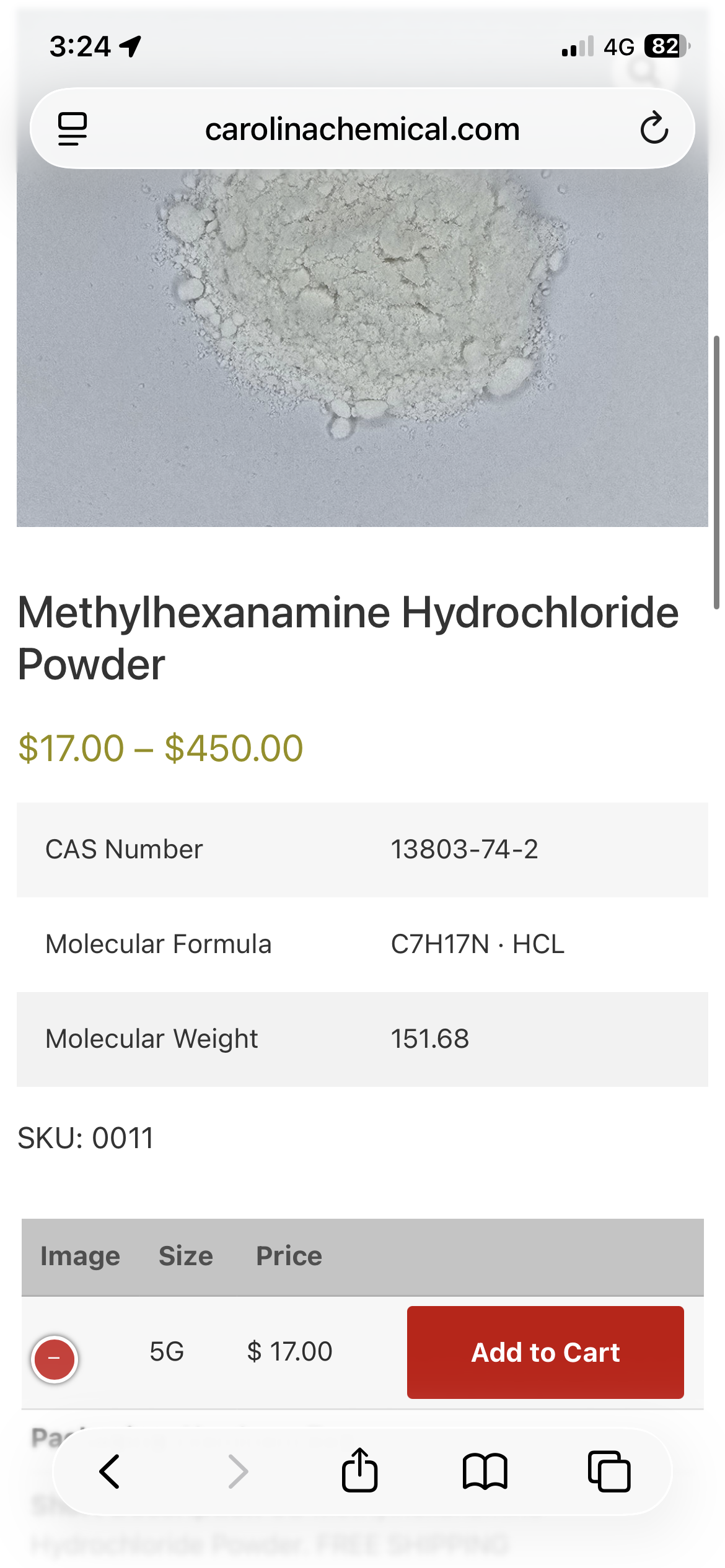Reload the current page

tap(654, 129)
